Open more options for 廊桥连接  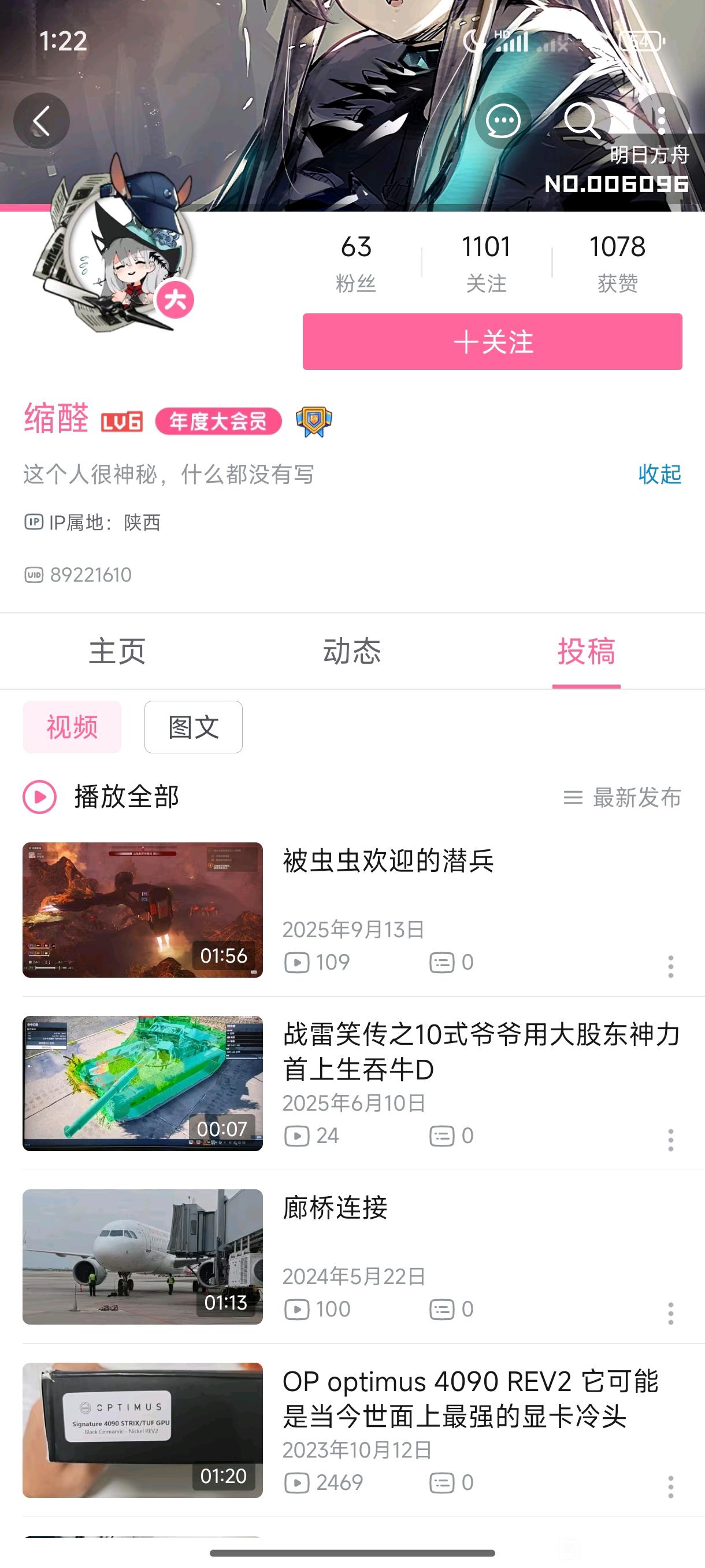pos(670,1313)
